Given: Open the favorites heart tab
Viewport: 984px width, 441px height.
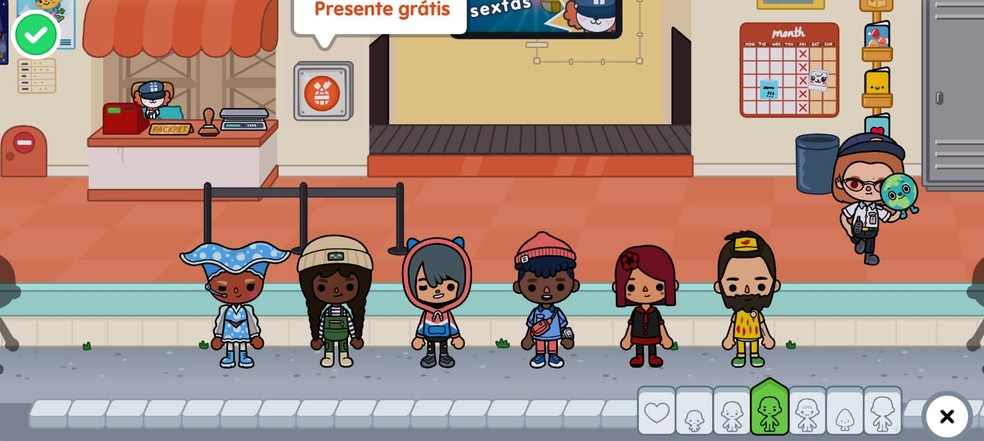Looking at the screenshot, I should click(657, 412).
